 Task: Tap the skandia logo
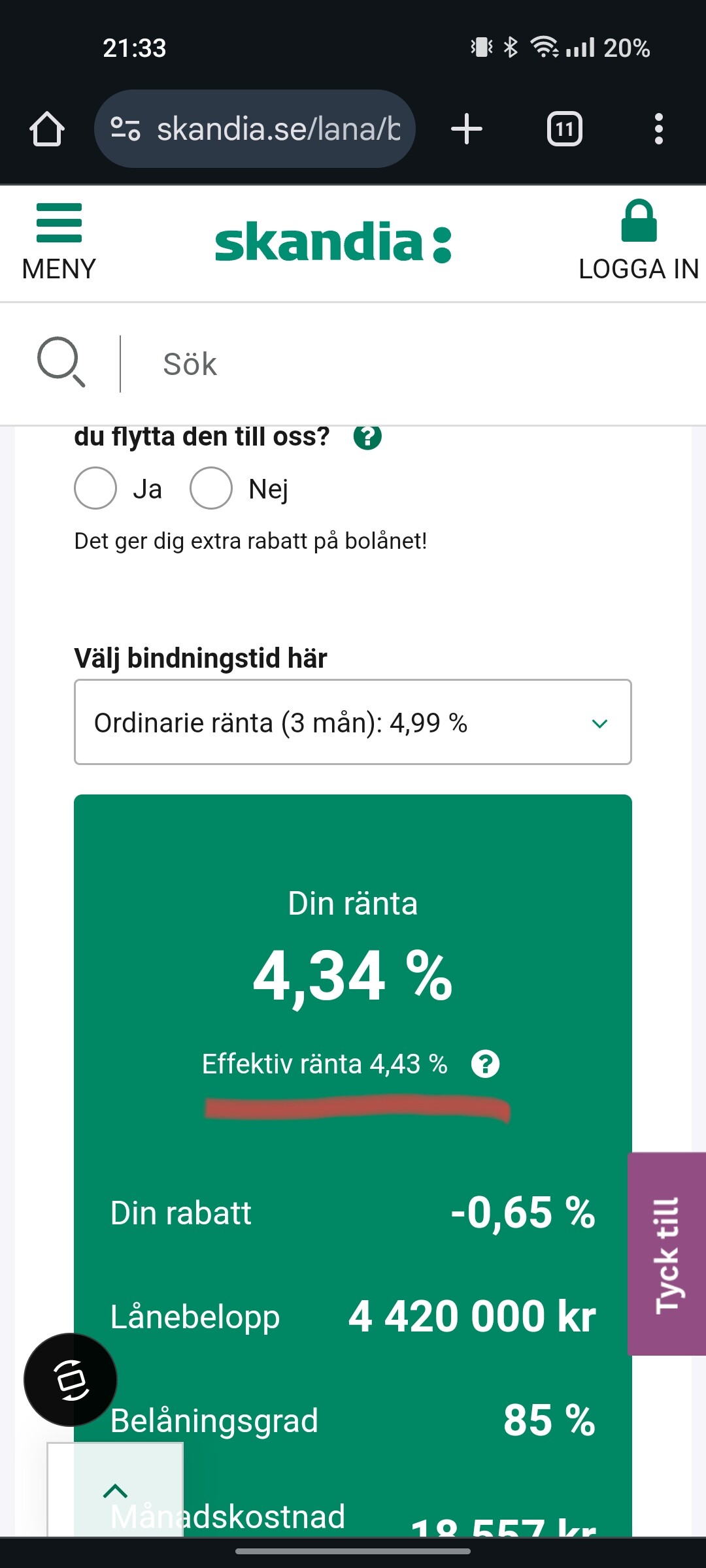333,242
